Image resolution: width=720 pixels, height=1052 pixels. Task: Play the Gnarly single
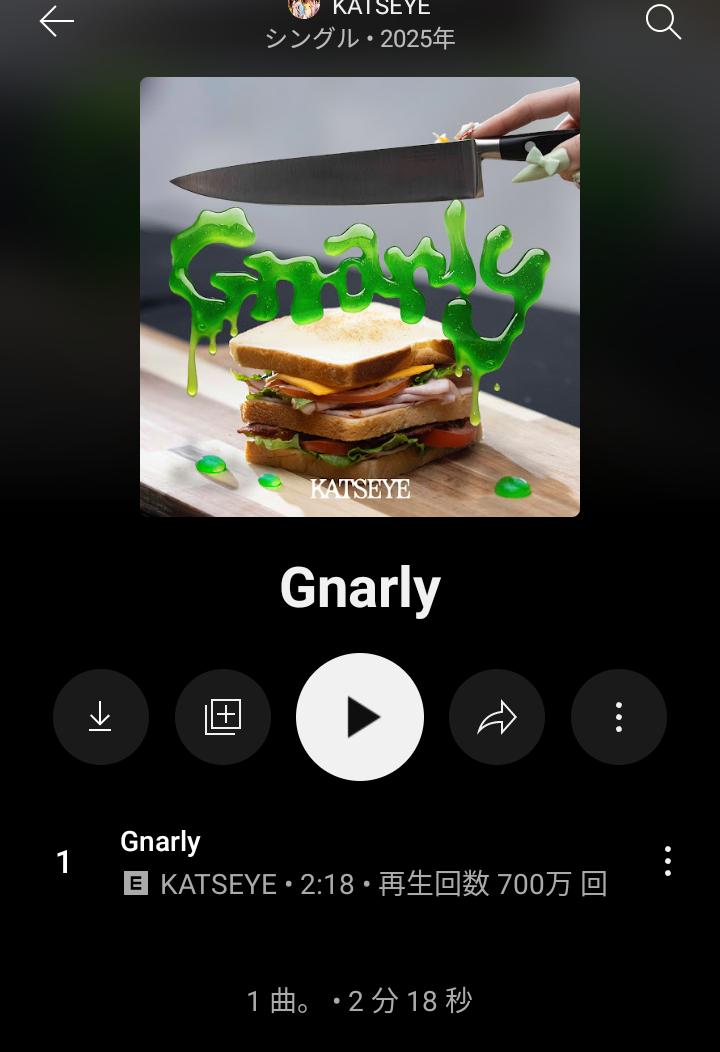pyautogui.click(x=360, y=717)
